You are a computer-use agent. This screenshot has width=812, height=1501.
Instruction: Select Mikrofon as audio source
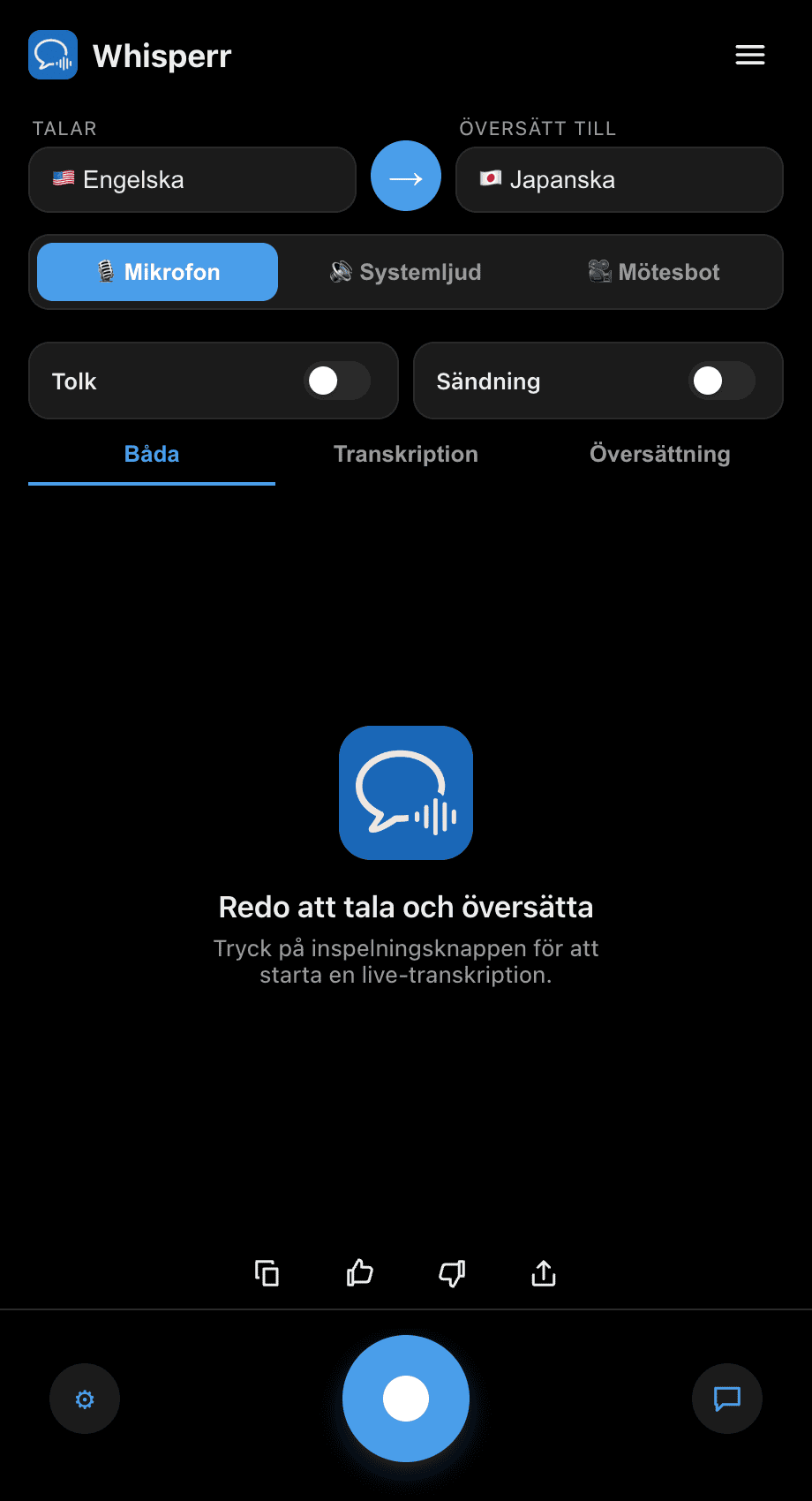[157, 272]
